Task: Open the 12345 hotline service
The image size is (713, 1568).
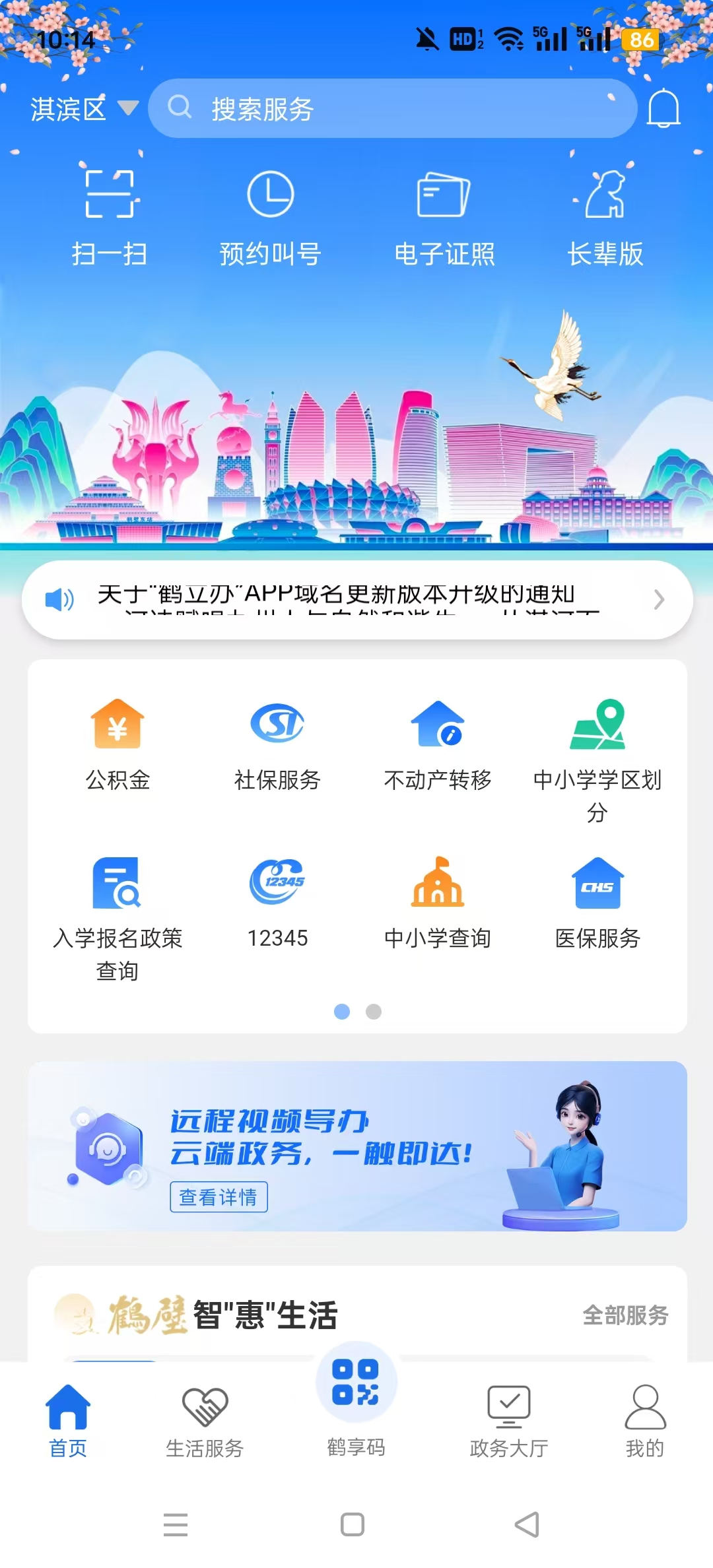Action: click(277, 902)
